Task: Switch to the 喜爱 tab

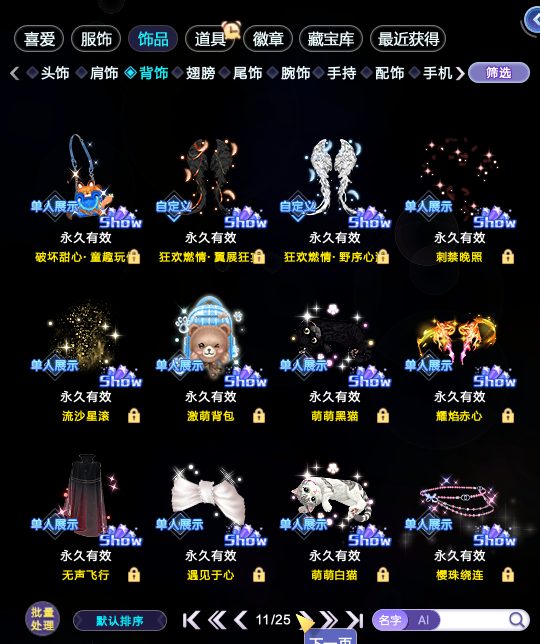Action: [x=39, y=39]
